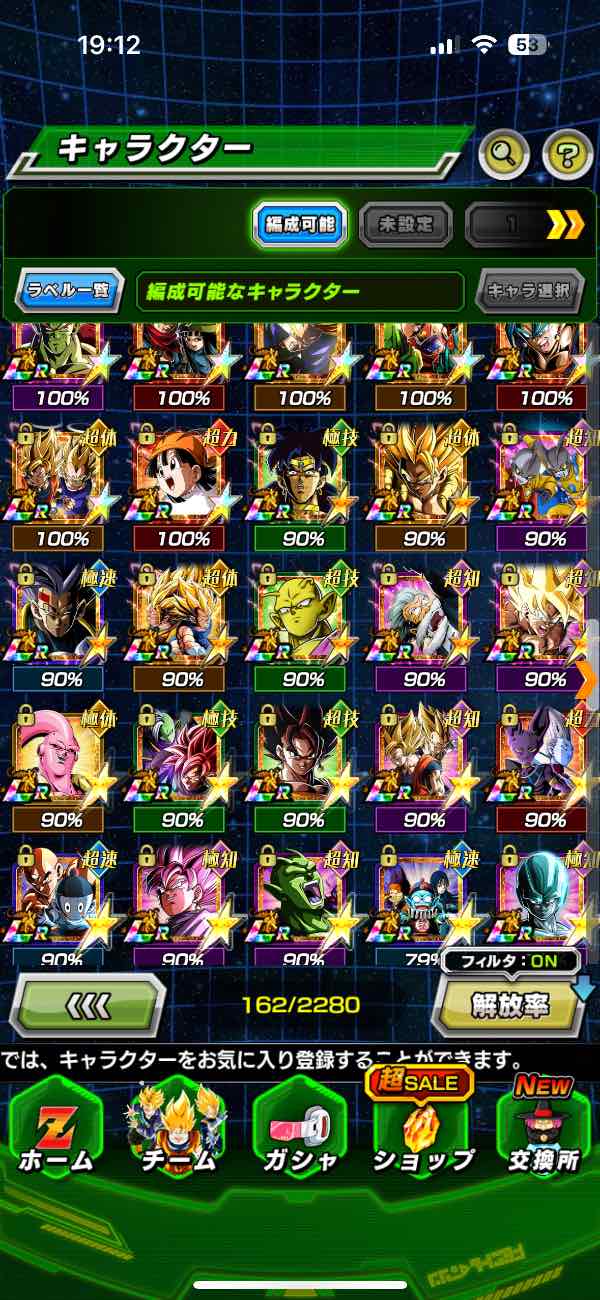Open the 交換所 exchange tab
600x1300 pixels.
click(x=541, y=1127)
